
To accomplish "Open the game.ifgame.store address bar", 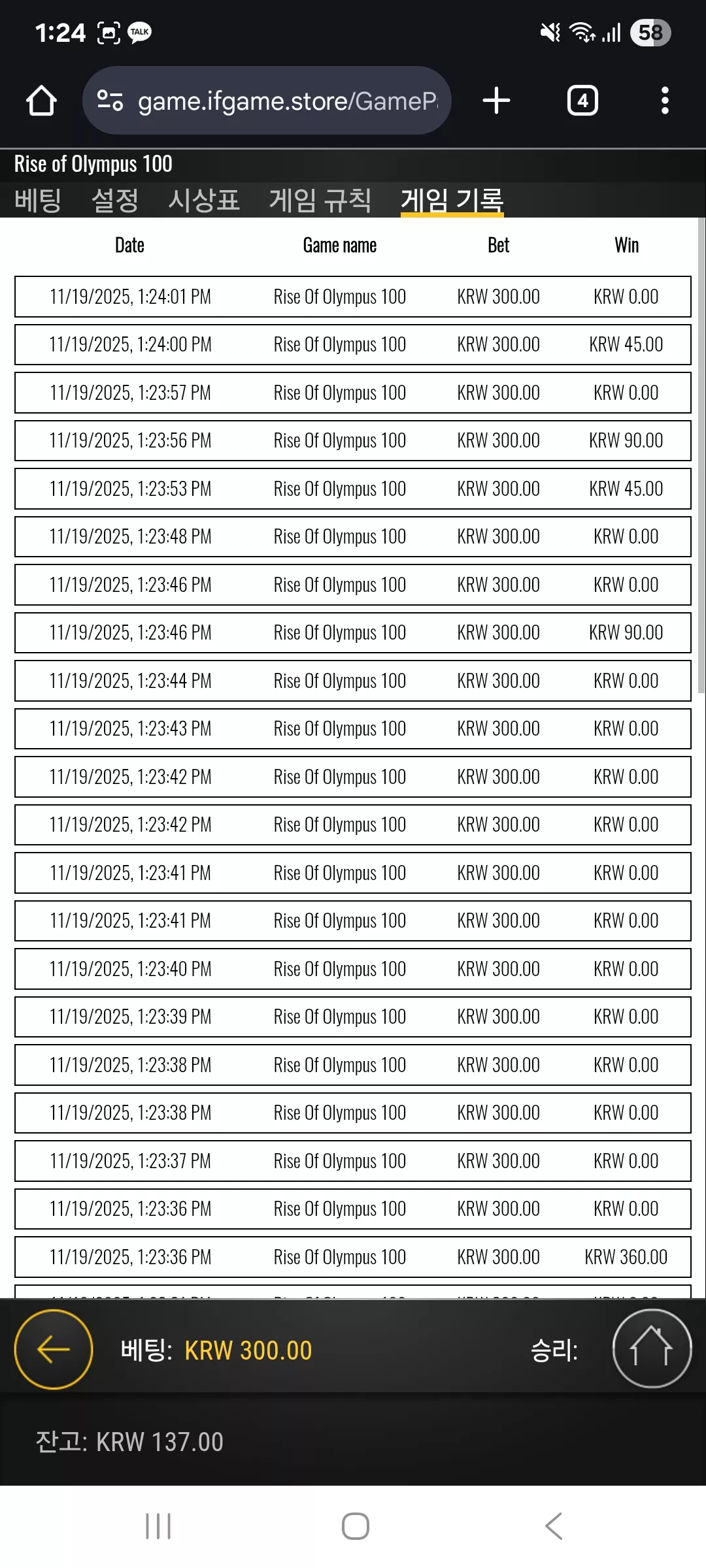I will [267, 101].
